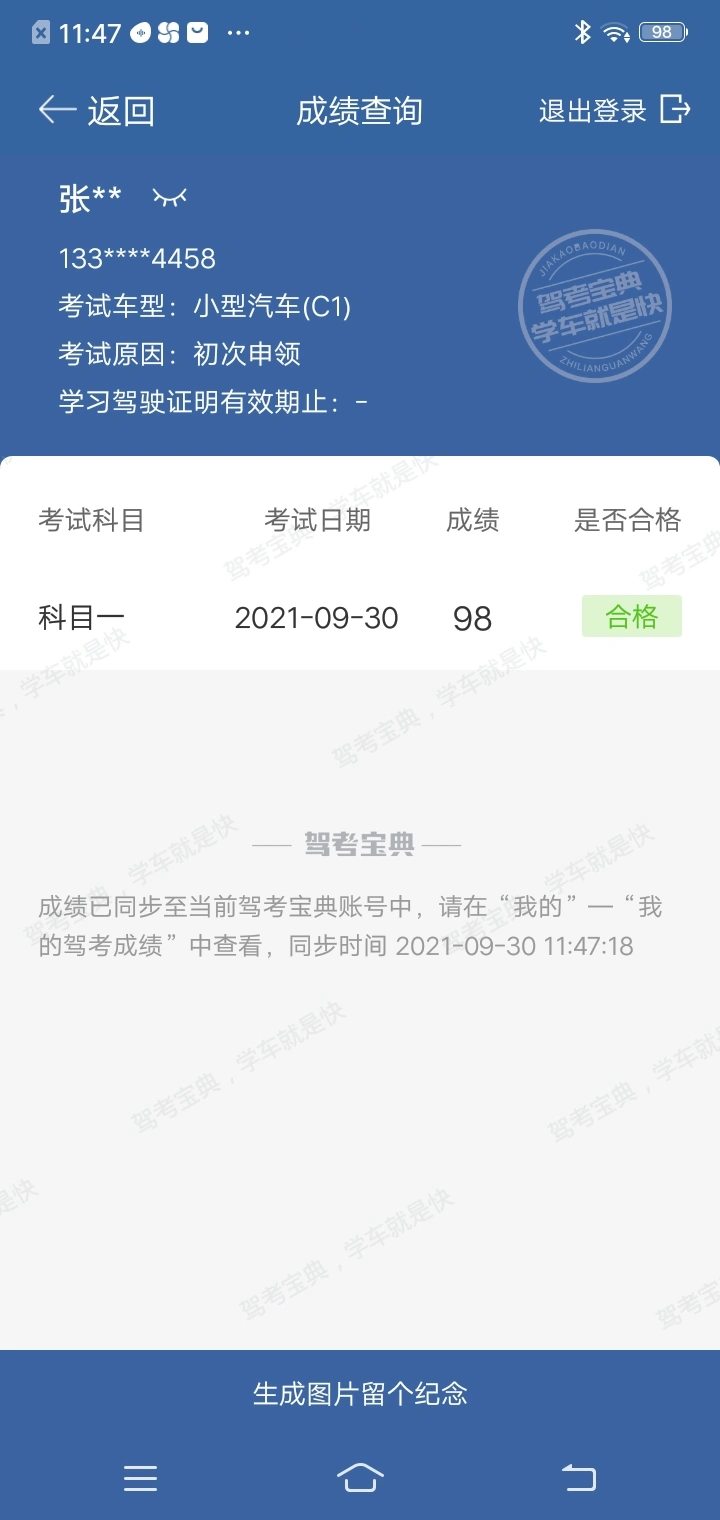Tap 生成图片留个纪念 to generate image
Image resolution: width=720 pixels, height=1520 pixels.
pyautogui.click(x=360, y=1393)
